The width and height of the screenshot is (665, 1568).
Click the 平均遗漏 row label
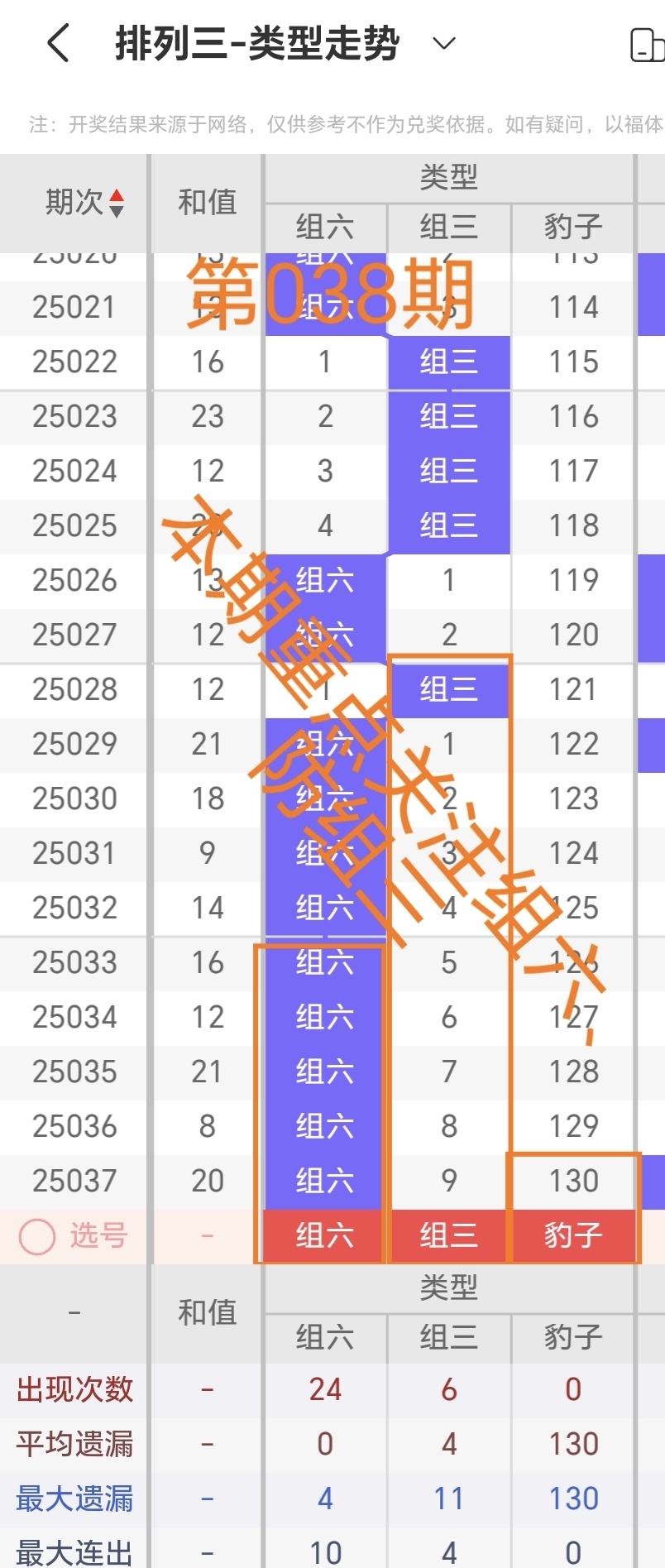coord(74,1444)
